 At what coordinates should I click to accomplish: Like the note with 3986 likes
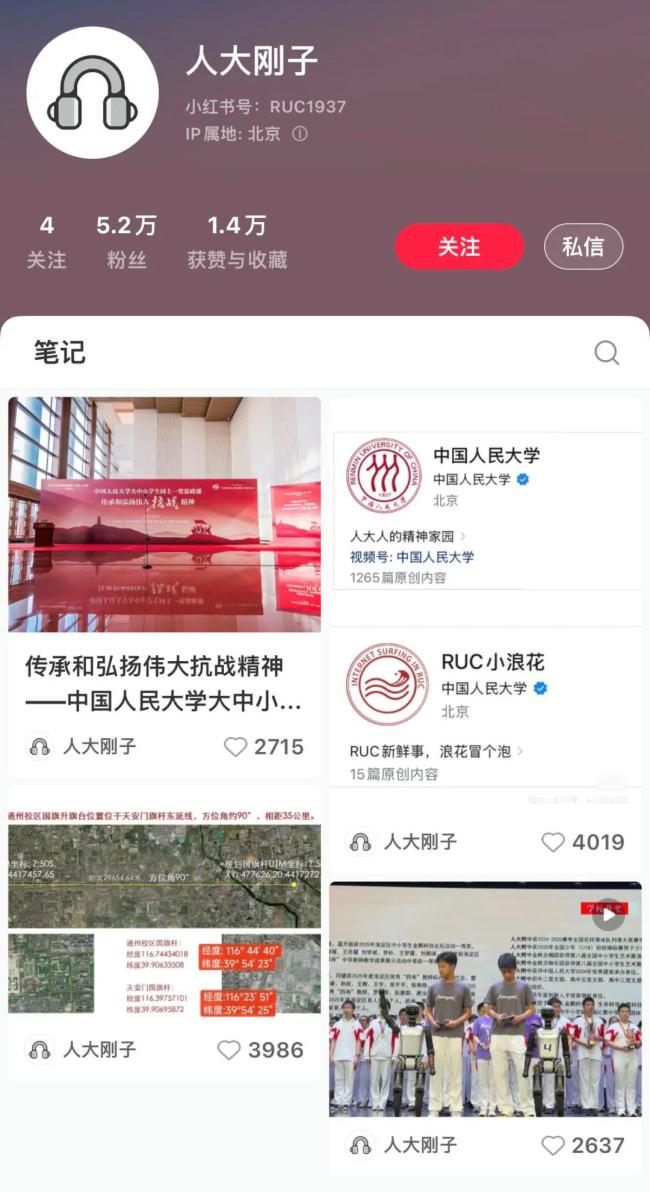click(x=230, y=1050)
